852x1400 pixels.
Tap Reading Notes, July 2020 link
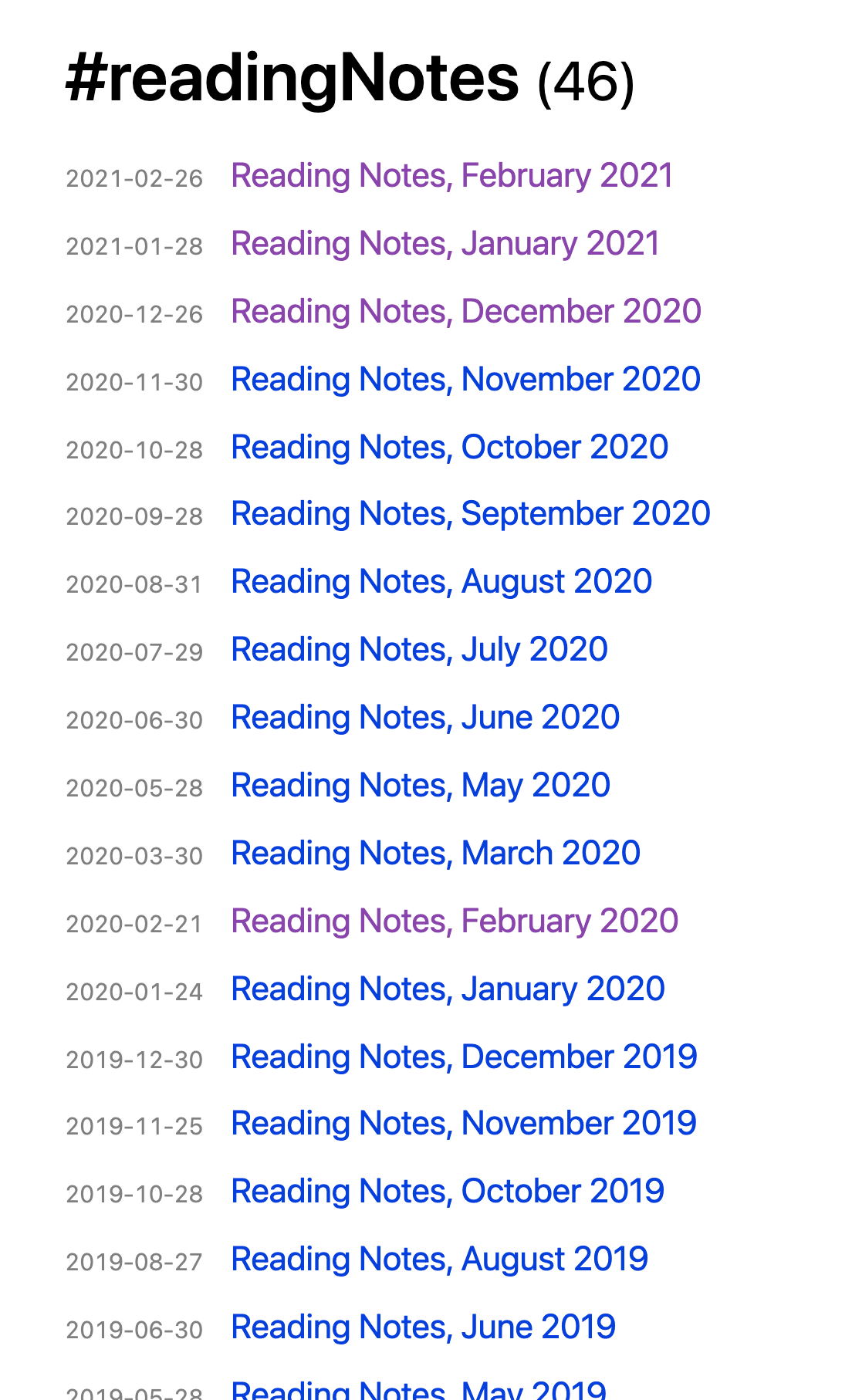tap(420, 651)
